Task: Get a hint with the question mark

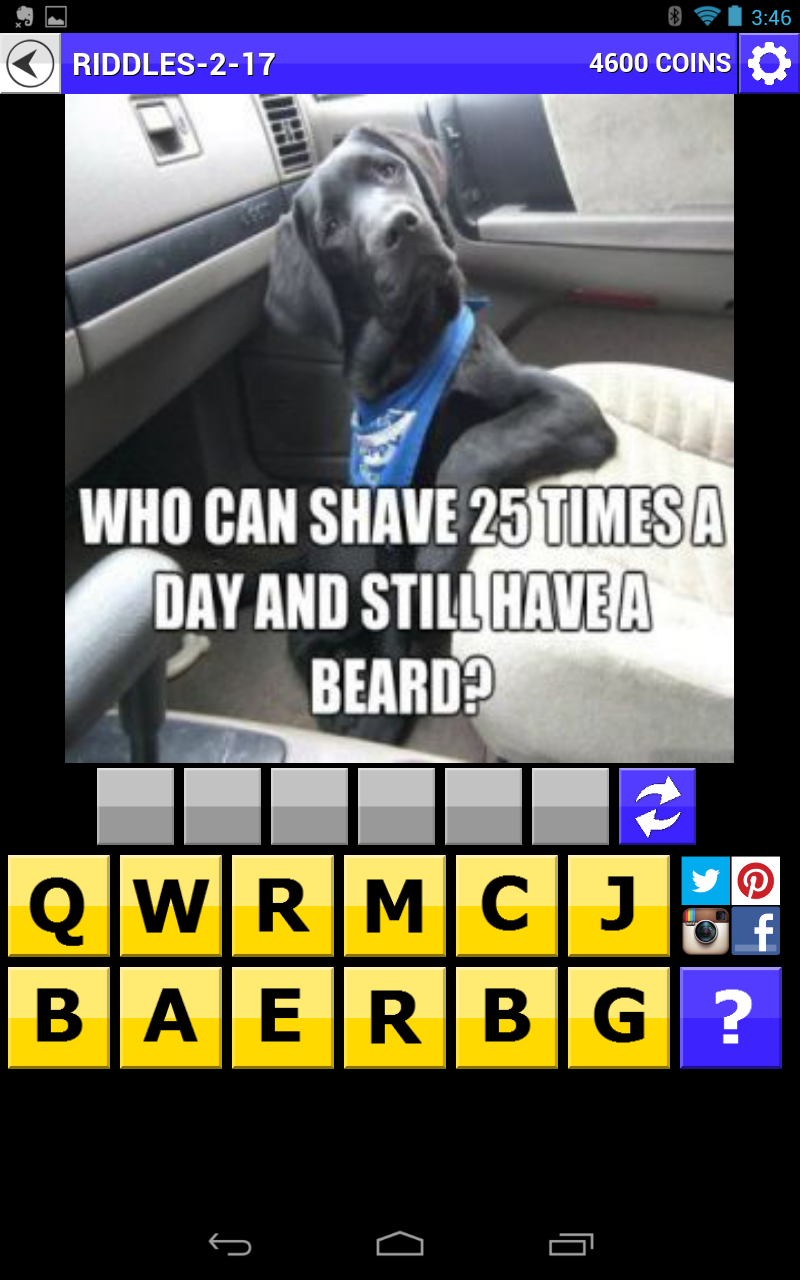Action: pyautogui.click(x=731, y=1018)
